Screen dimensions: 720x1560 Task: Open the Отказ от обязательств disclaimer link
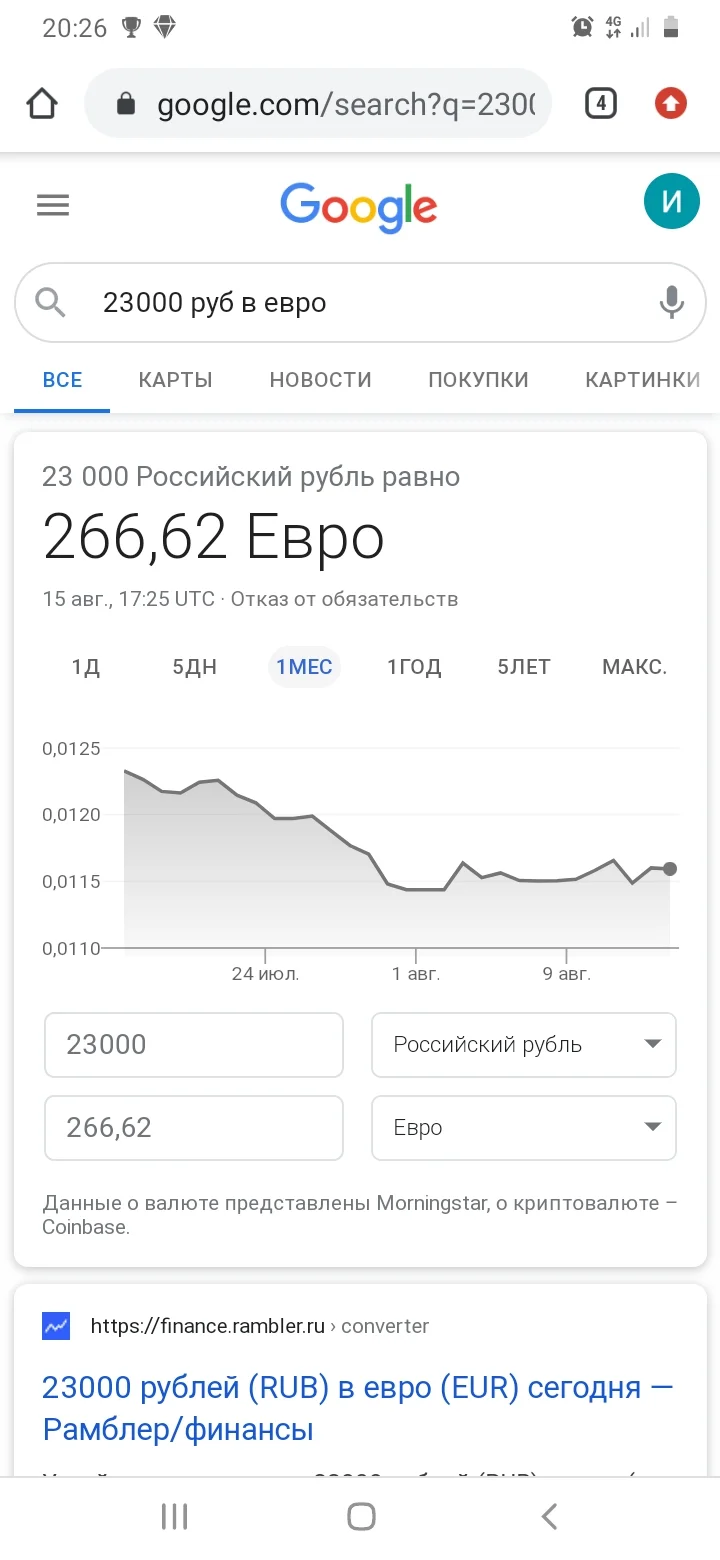click(x=345, y=598)
